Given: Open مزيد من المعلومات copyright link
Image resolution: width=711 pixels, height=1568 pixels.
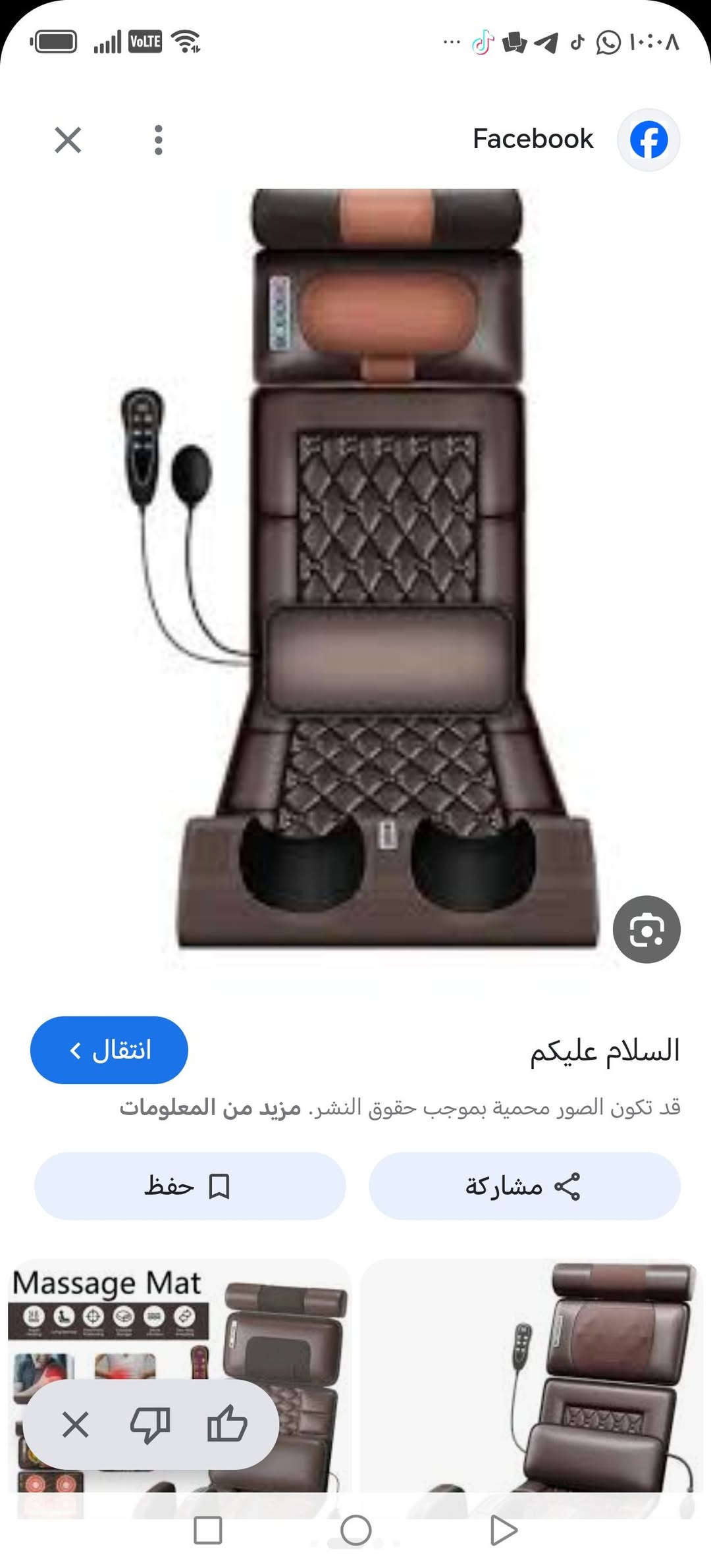Looking at the screenshot, I should point(210,1107).
